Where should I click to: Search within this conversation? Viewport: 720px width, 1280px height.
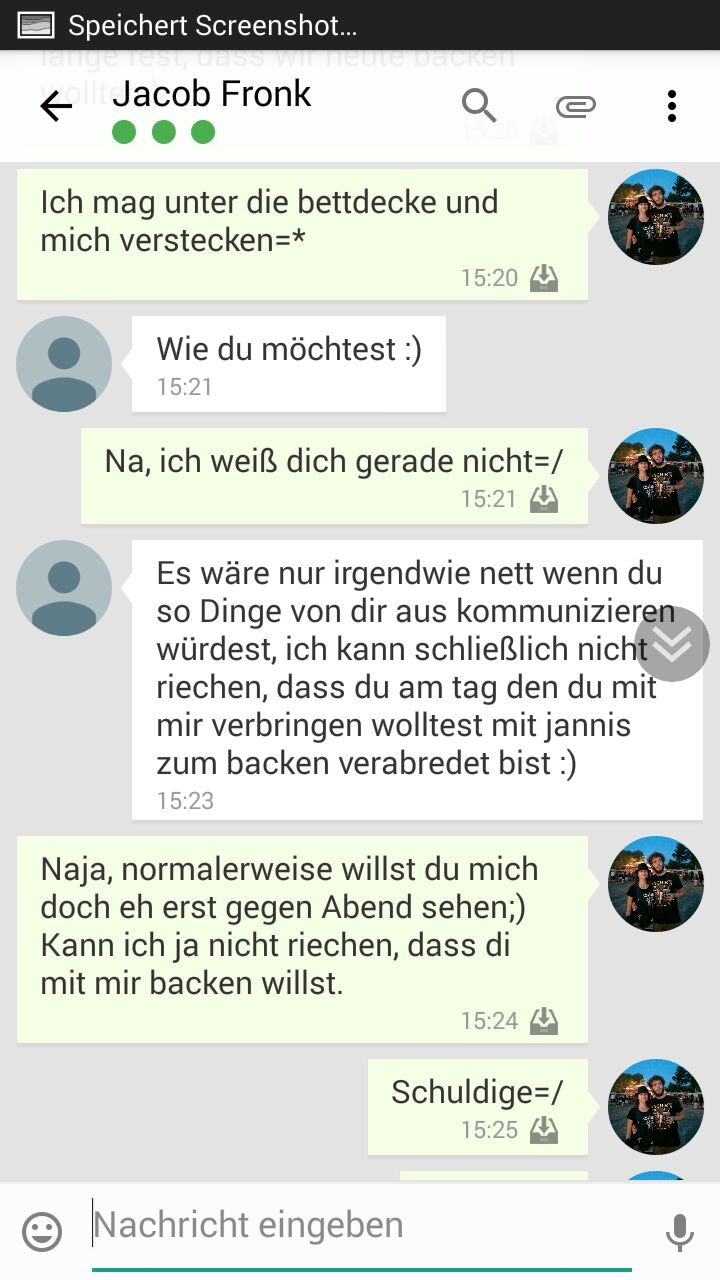click(479, 105)
